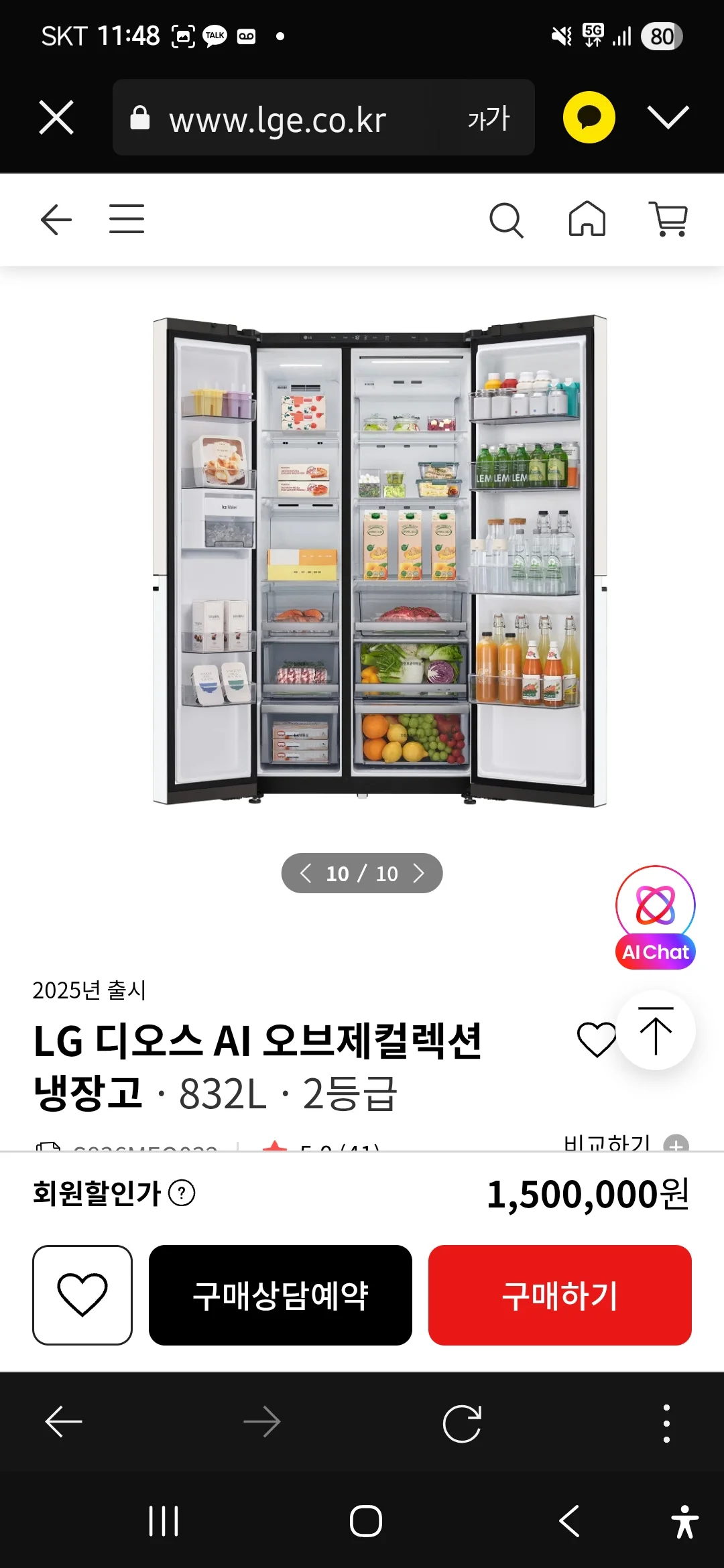Open the site's hamburger menu

127,219
